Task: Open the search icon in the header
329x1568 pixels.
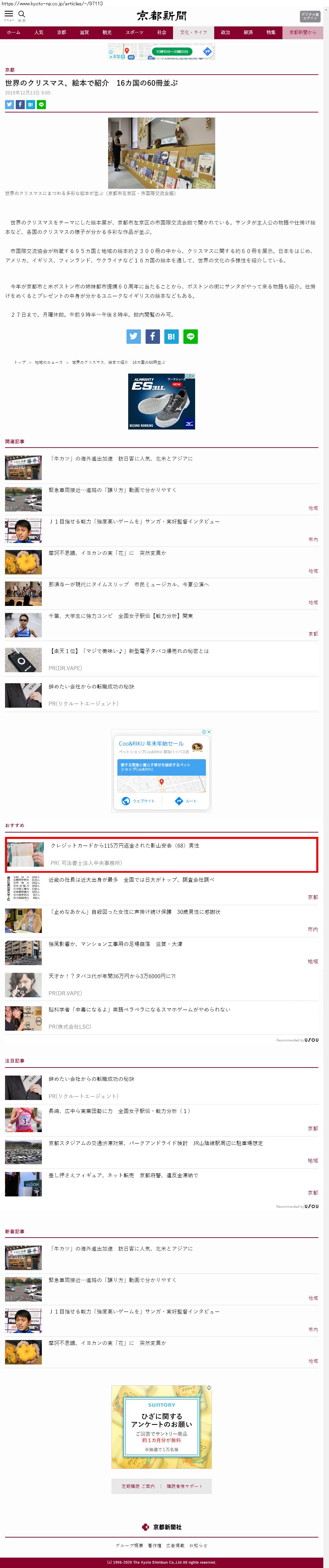Action: click(x=22, y=15)
